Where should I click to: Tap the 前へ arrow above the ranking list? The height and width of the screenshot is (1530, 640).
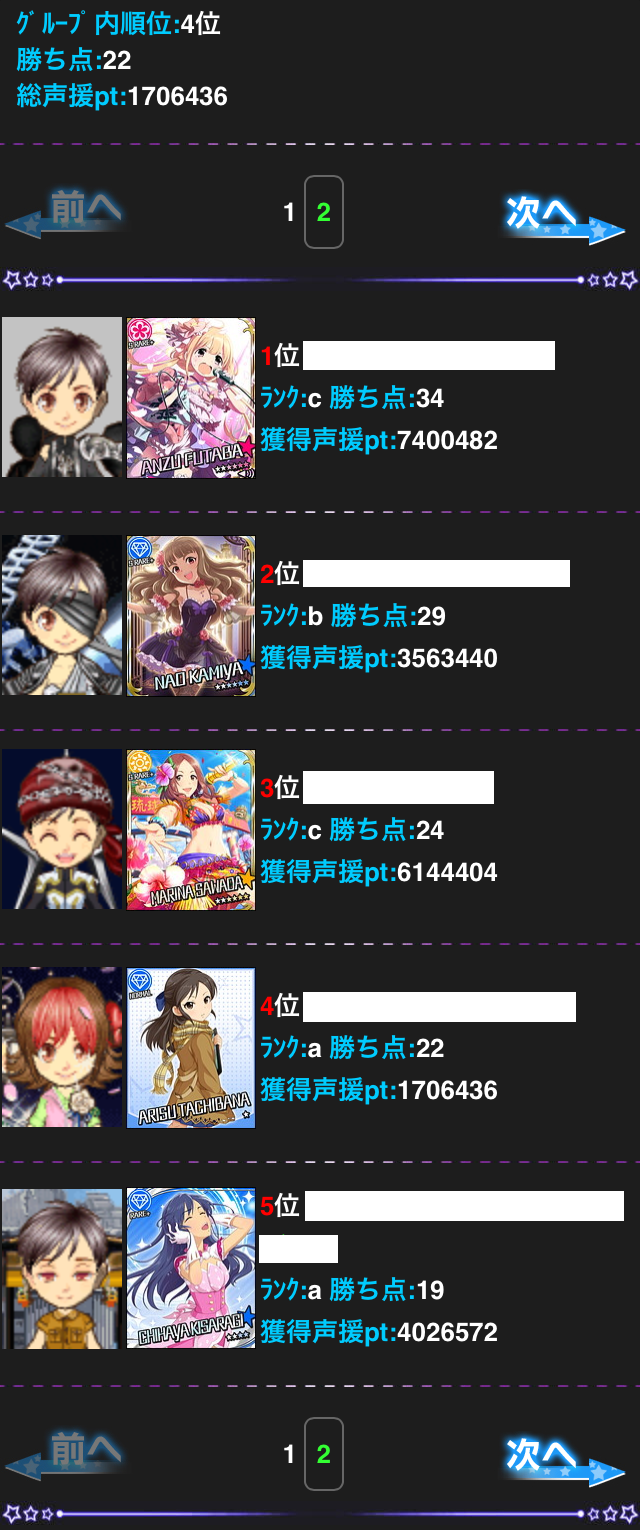click(66, 214)
